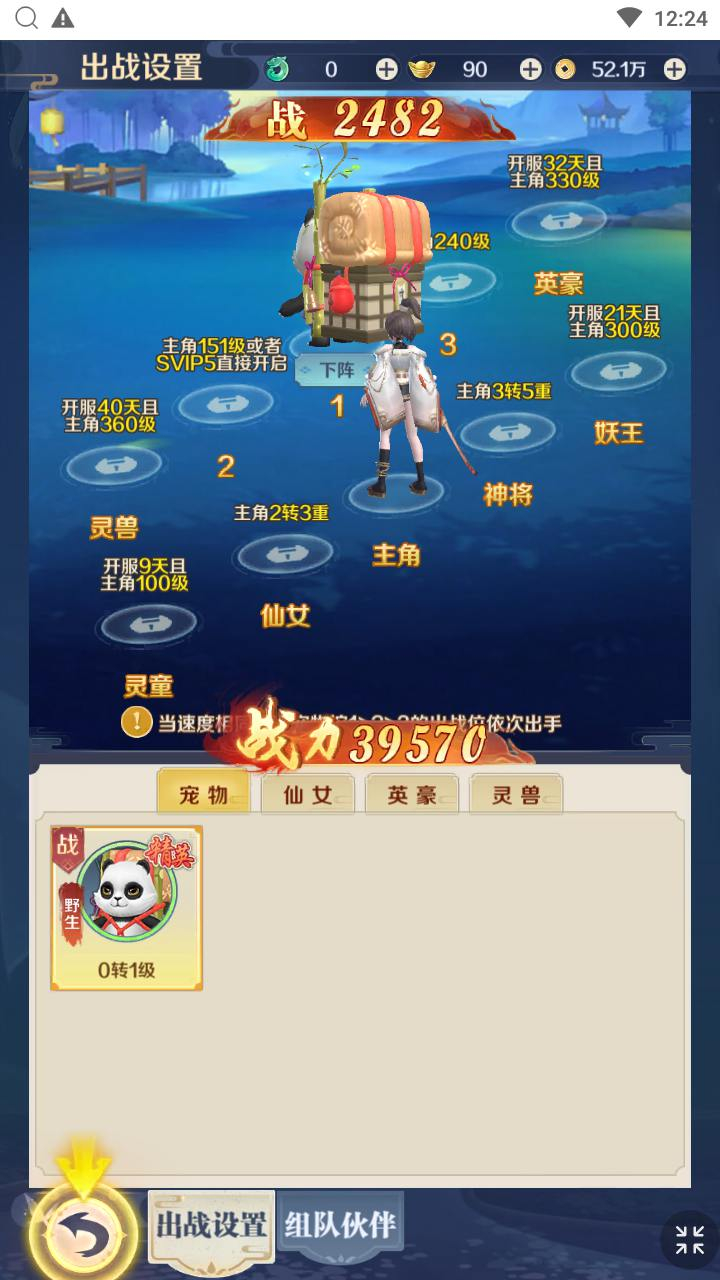Shrink the screen with collapse icon
Screen dimensions: 720x1280
pyautogui.click(x=689, y=1239)
